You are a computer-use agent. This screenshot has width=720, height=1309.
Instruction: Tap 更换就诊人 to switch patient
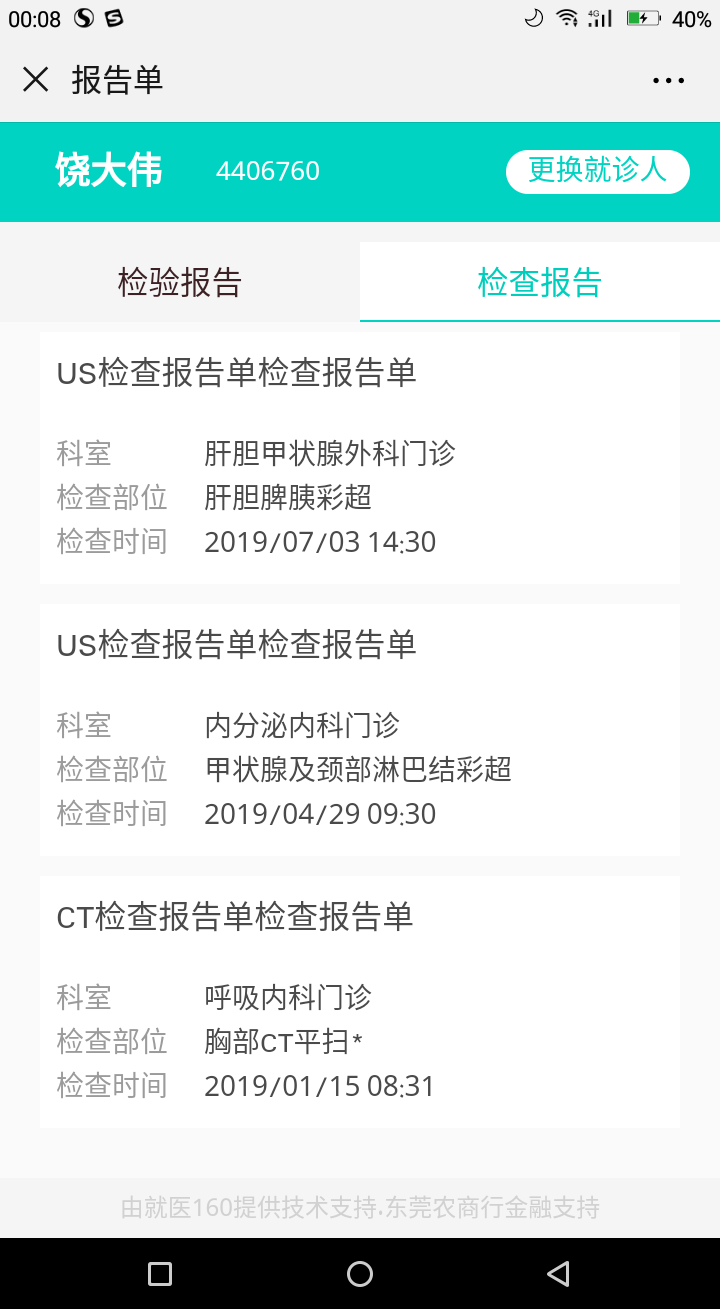[x=598, y=171]
